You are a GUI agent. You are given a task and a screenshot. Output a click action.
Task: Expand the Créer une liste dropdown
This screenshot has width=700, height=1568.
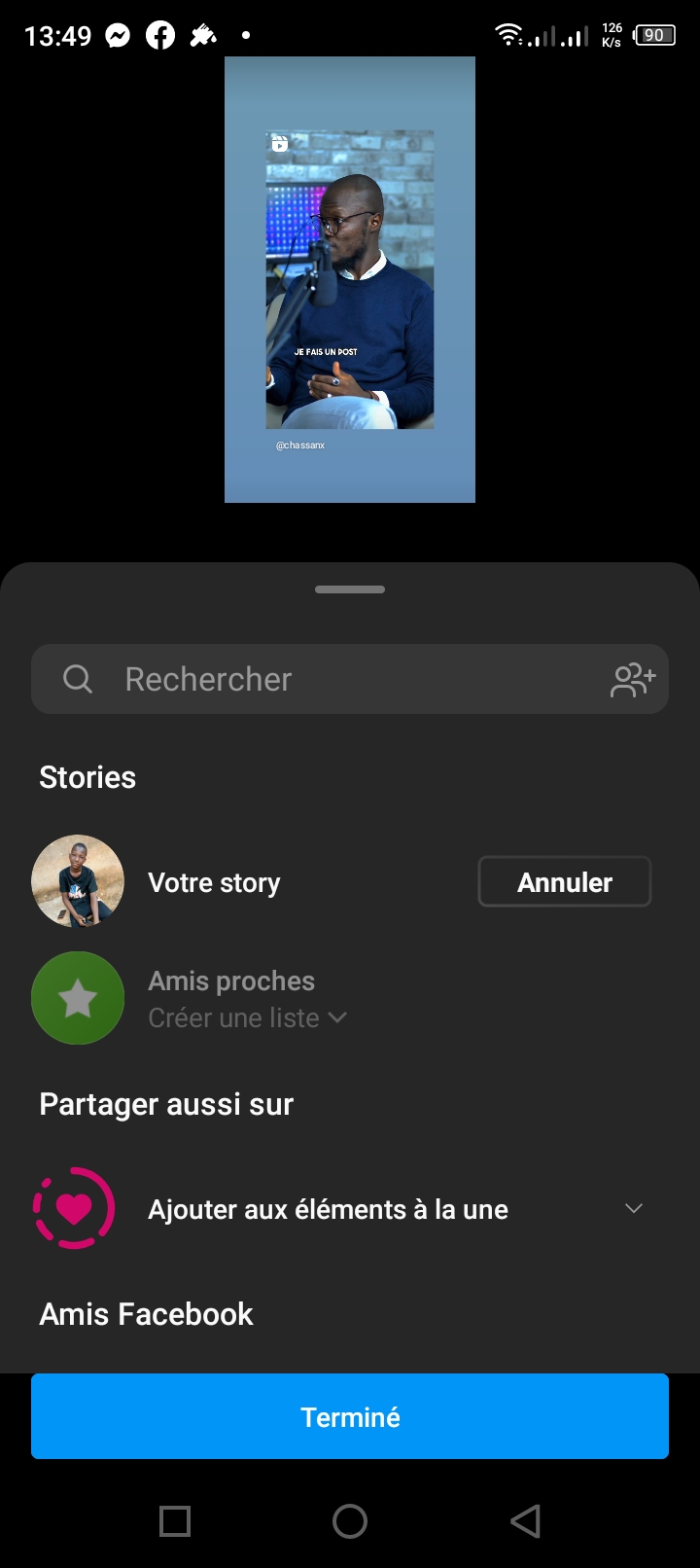[x=248, y=1017]
